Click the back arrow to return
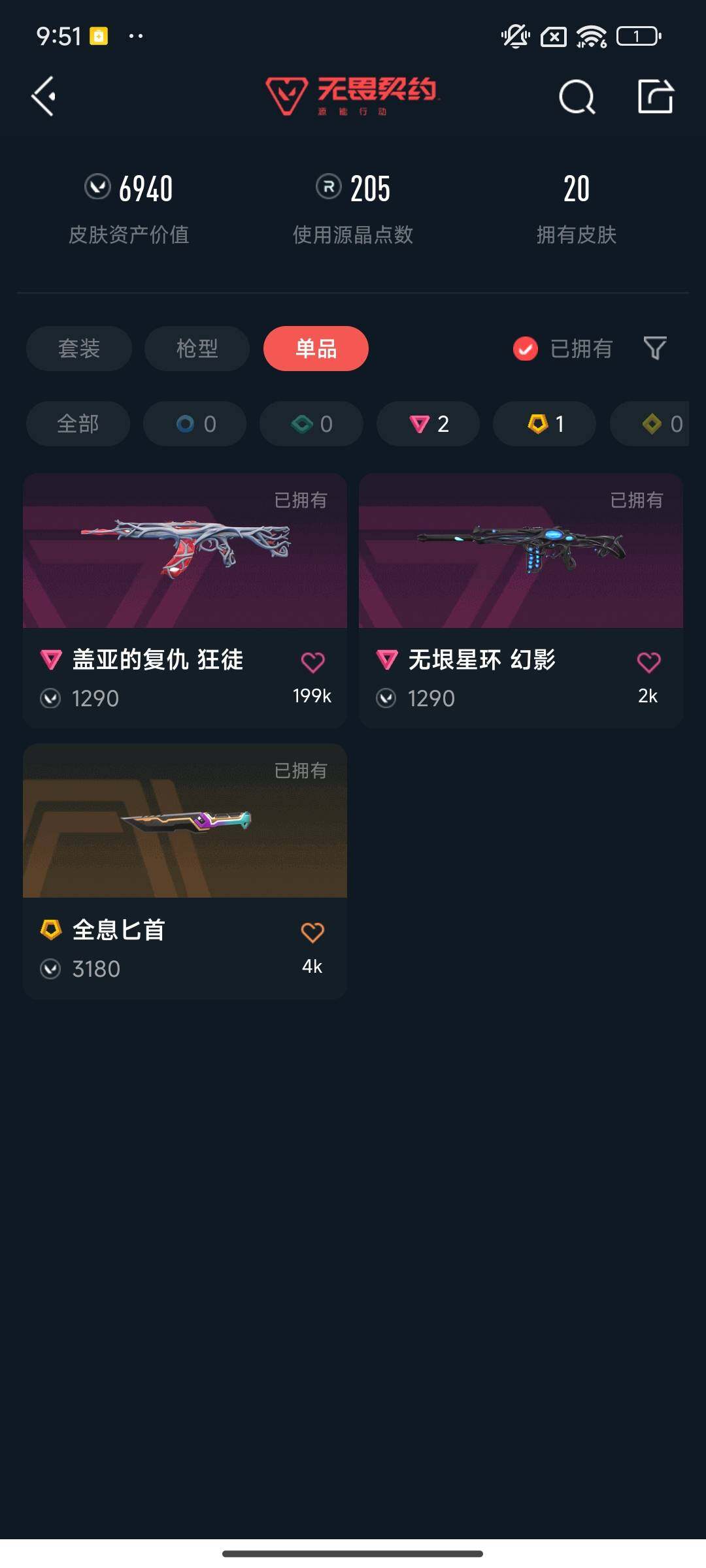Viewport: 706px width, 1568px height. [43, 97]
